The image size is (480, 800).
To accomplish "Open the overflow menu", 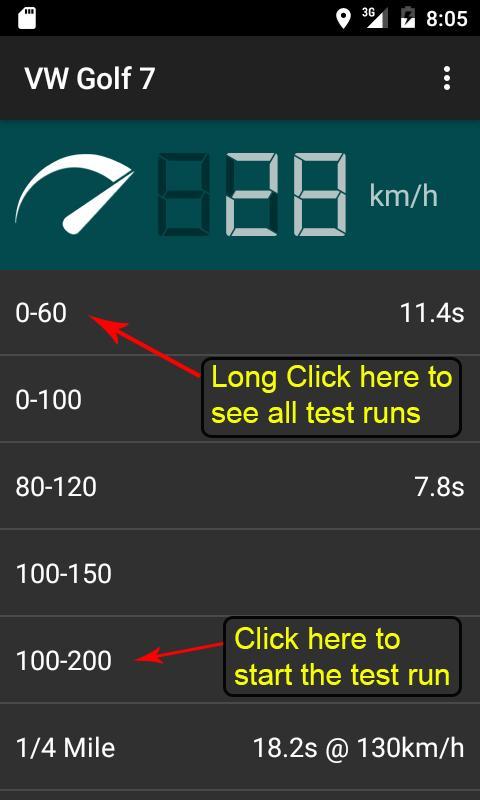I will point(446,79).
